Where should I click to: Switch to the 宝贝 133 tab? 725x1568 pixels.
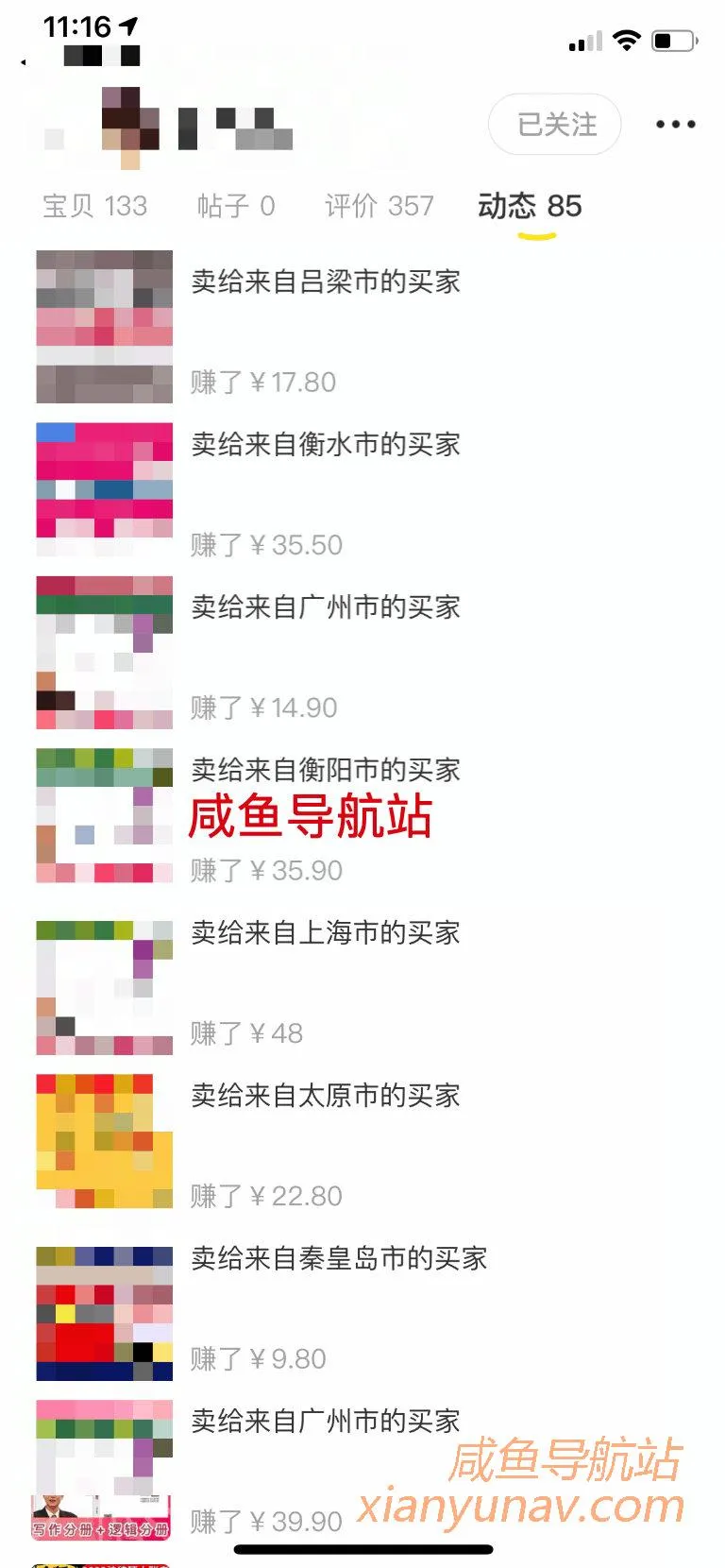tap(94, 206)
